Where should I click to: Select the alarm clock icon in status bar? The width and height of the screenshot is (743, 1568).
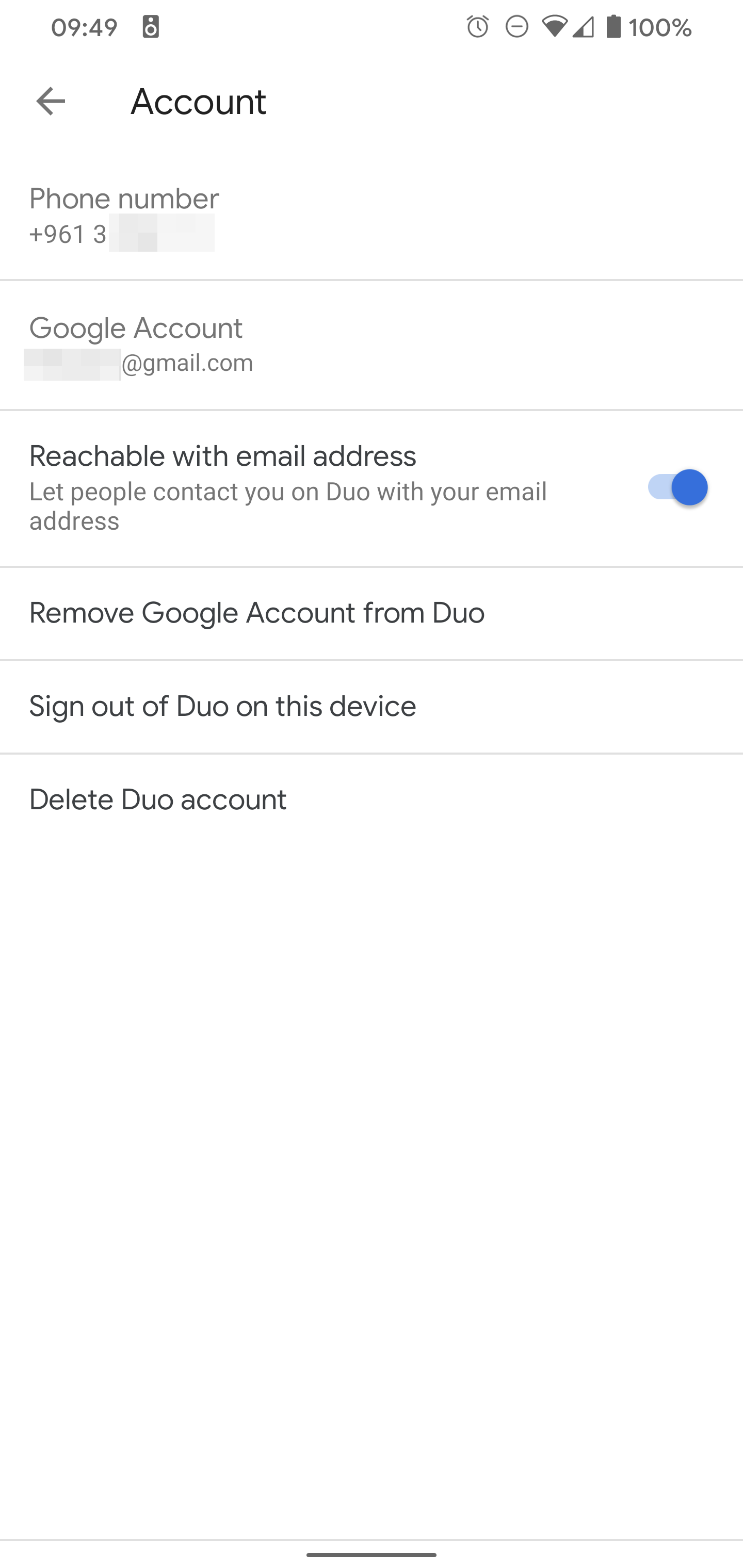478,27
